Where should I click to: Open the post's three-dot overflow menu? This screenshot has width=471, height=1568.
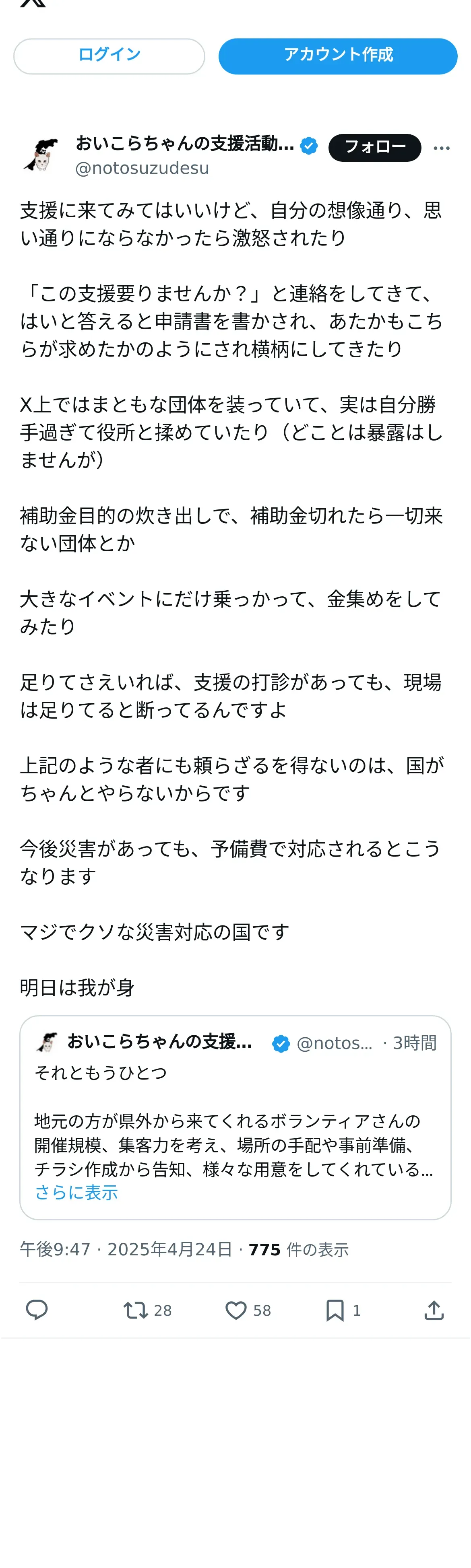click(441, 148)
